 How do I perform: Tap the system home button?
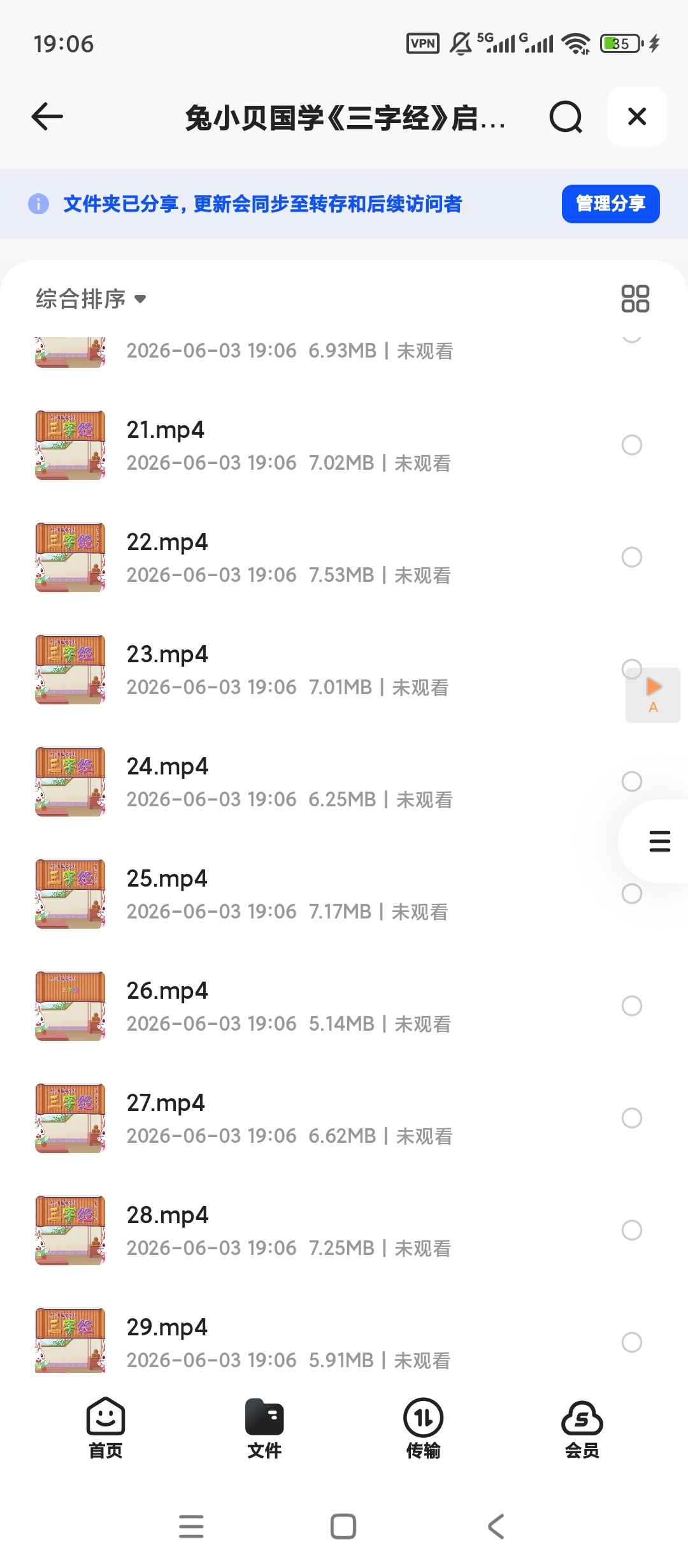pyautogui.click(x=343, y=1527)
